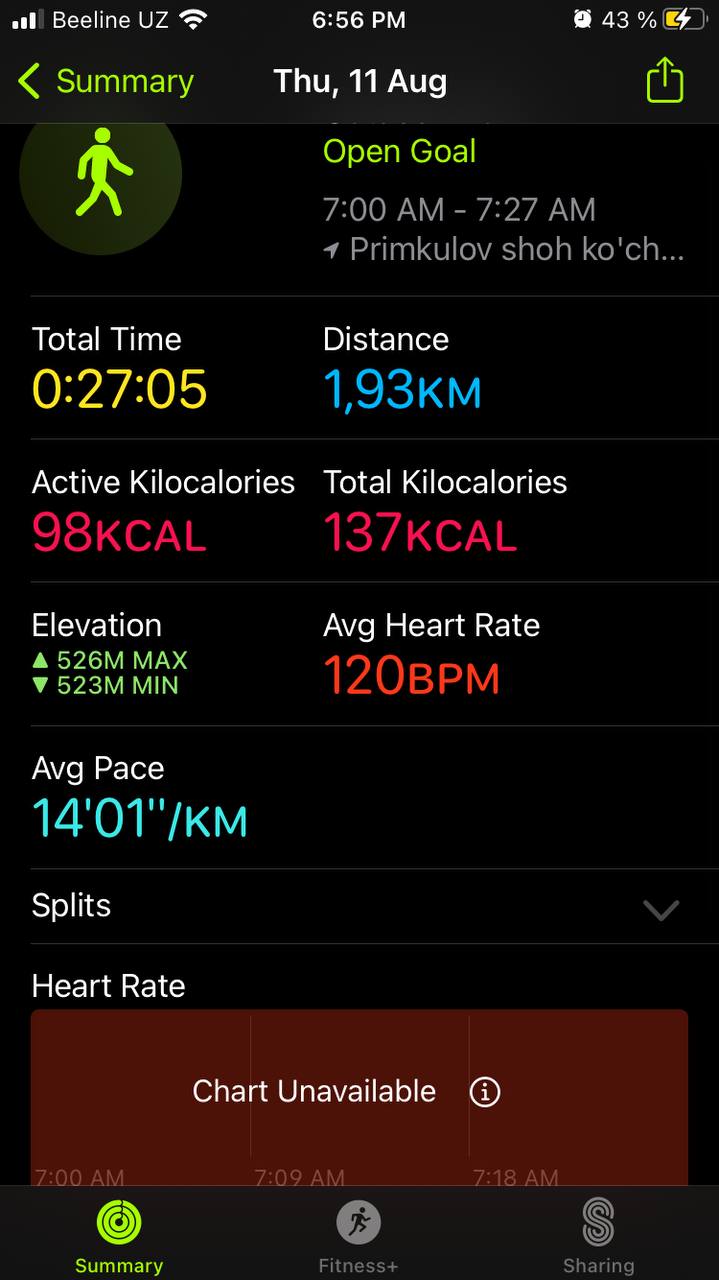The height and width of the screenshot is (1280, 719).
Task: Select the Summary tab
Action: pos(119,1237)
